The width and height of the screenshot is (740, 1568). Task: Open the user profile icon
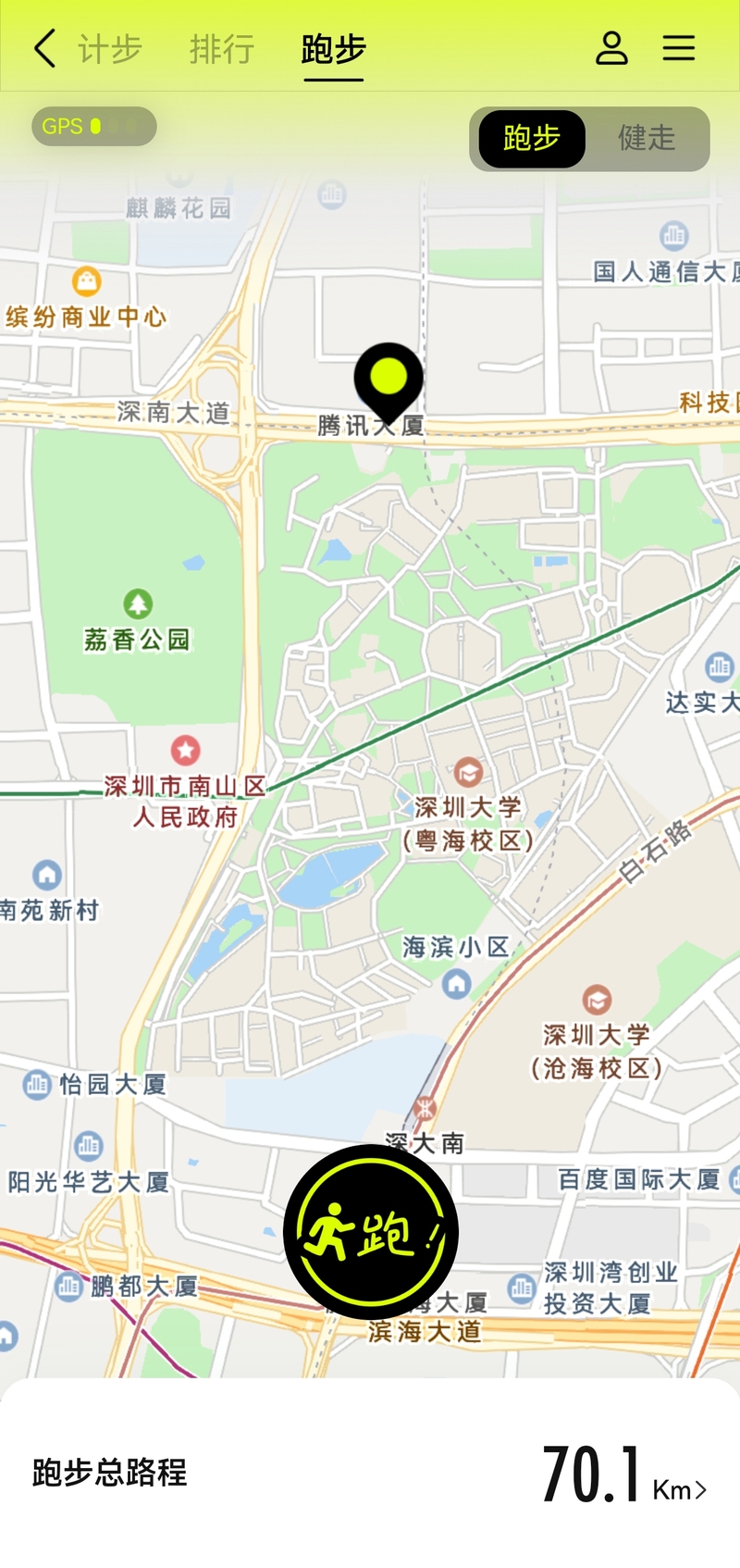611,48
